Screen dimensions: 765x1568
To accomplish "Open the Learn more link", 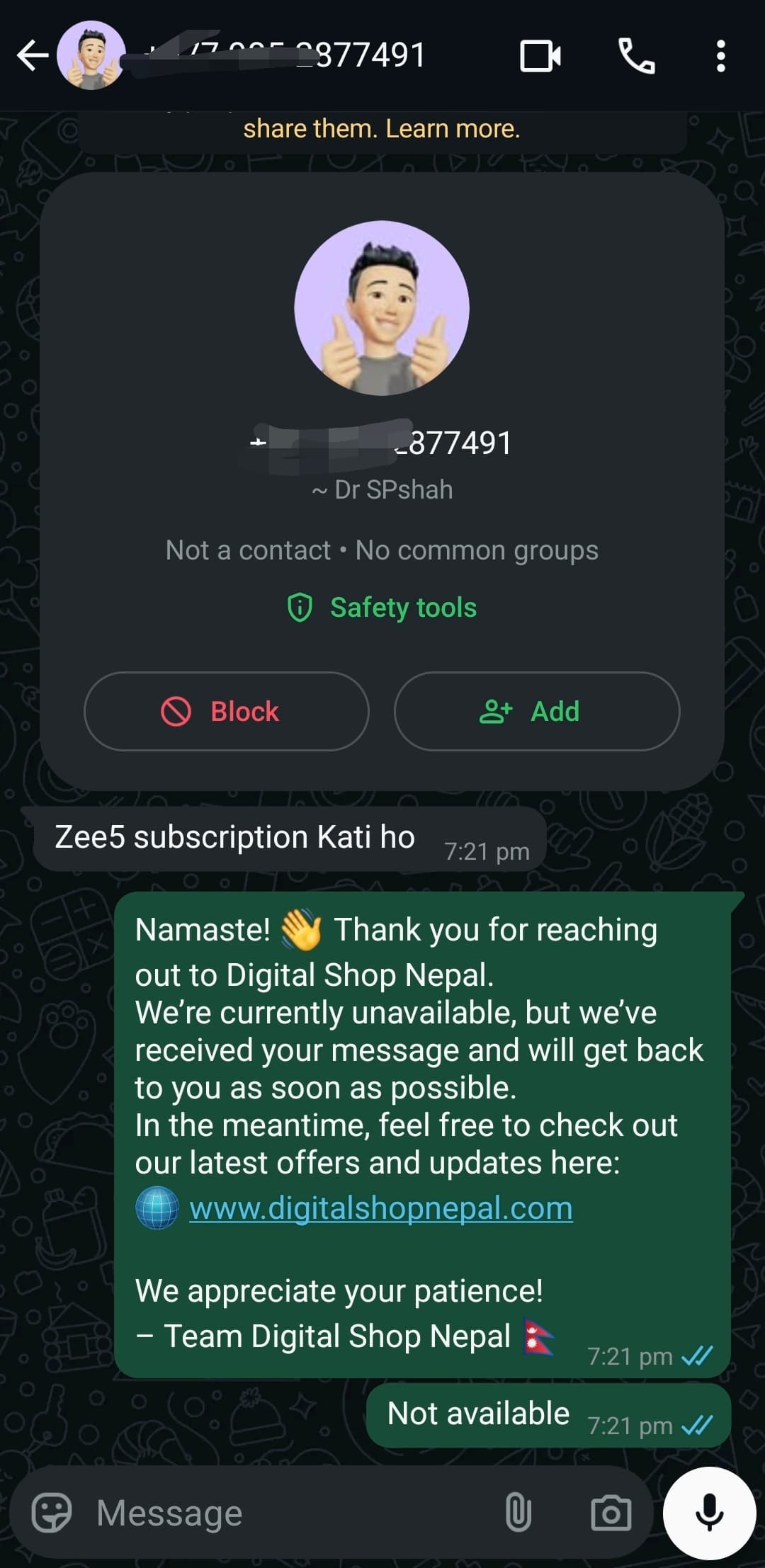I will coord(453,129).
